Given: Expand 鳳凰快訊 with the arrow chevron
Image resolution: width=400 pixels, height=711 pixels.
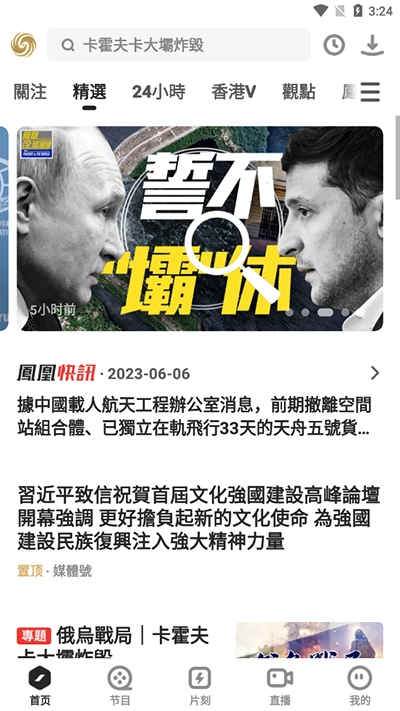Looking at the screenshot, I should pos(375,373).
